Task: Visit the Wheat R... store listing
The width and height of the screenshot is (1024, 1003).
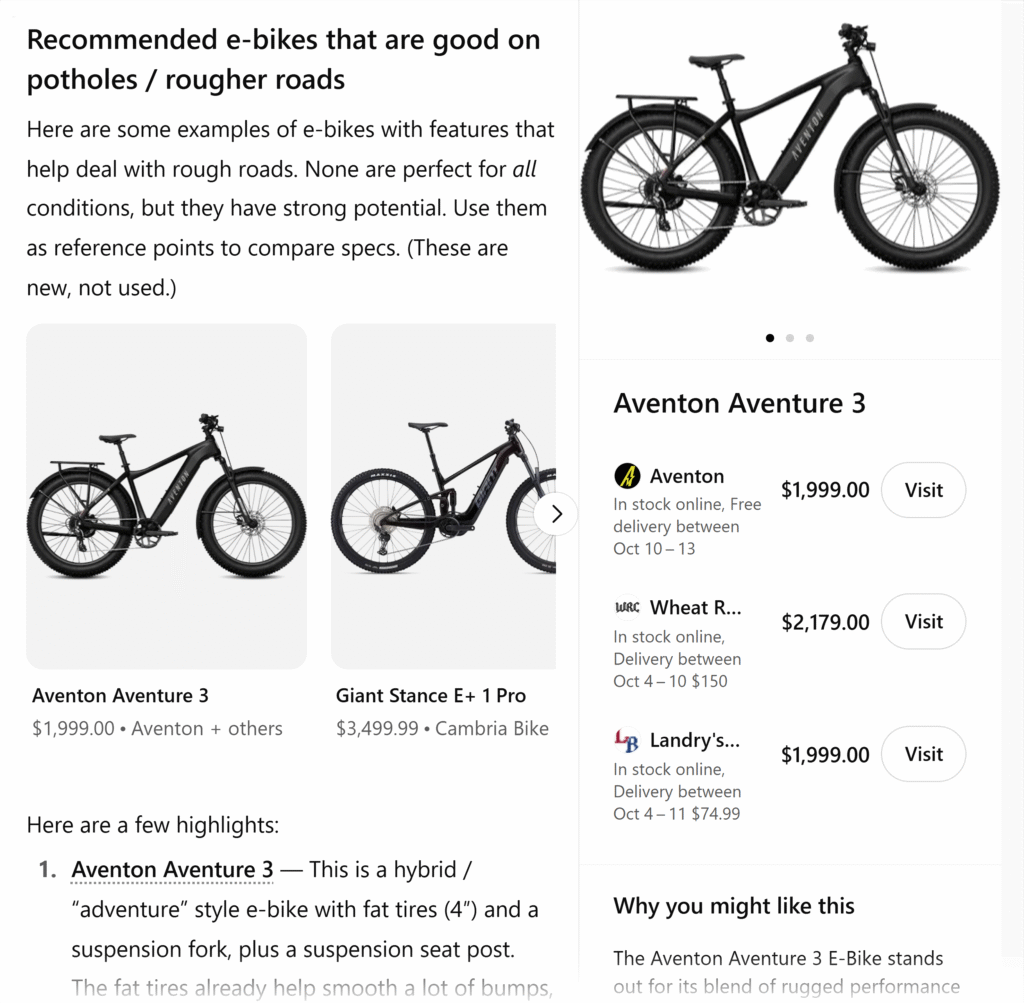Action: point(923,622)
